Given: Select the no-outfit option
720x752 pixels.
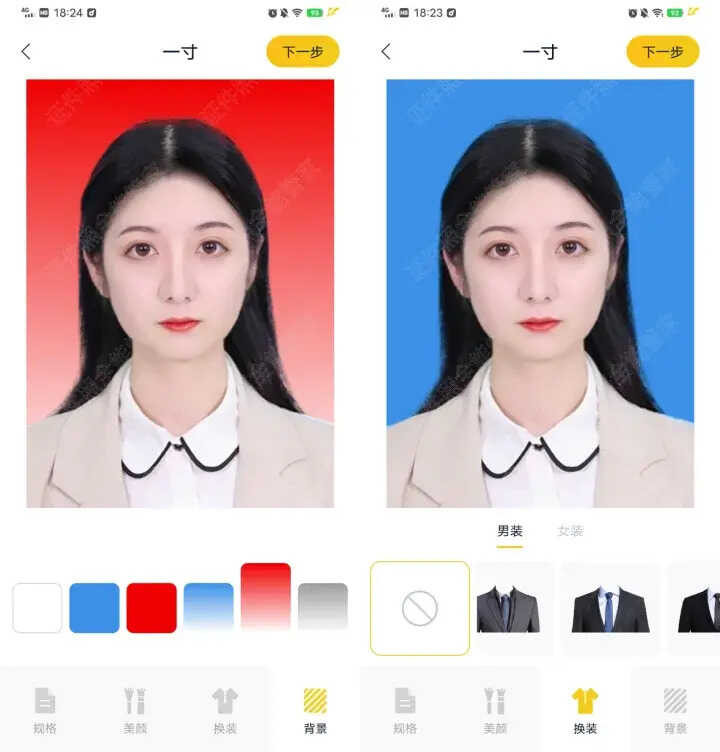Looking at the screenshot, I should click(420, 608).
